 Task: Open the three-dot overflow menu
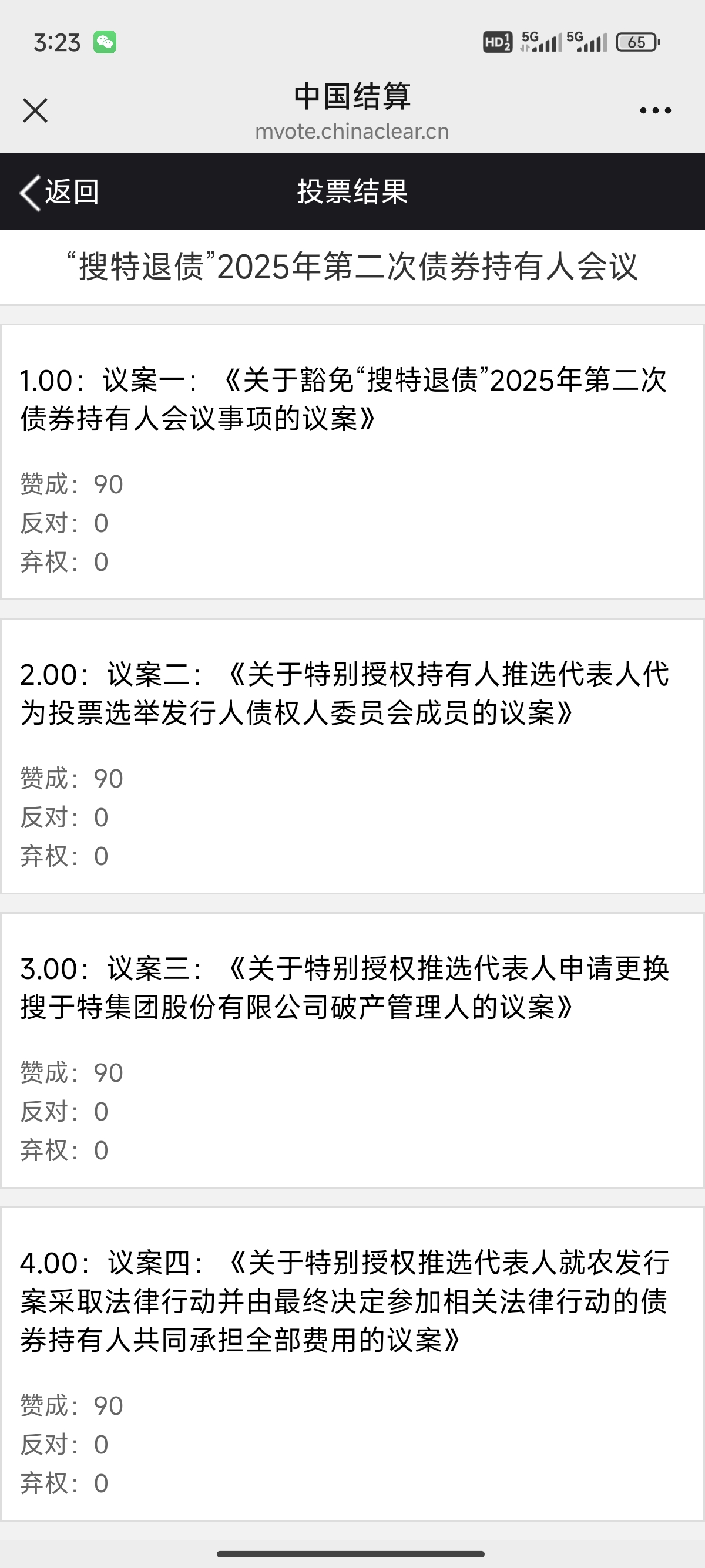[x=655, y=111]
